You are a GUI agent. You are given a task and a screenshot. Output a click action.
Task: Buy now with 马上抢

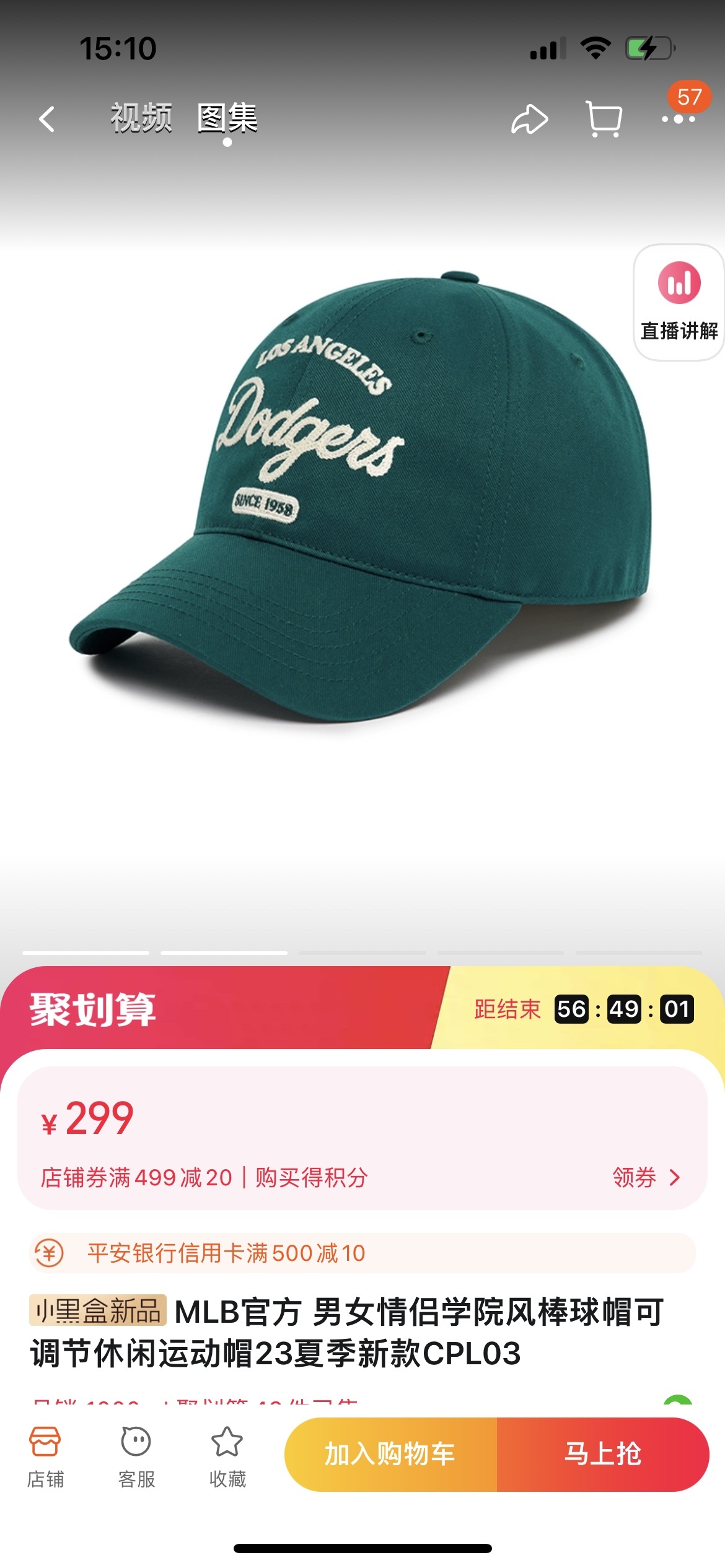point(603,1454)
